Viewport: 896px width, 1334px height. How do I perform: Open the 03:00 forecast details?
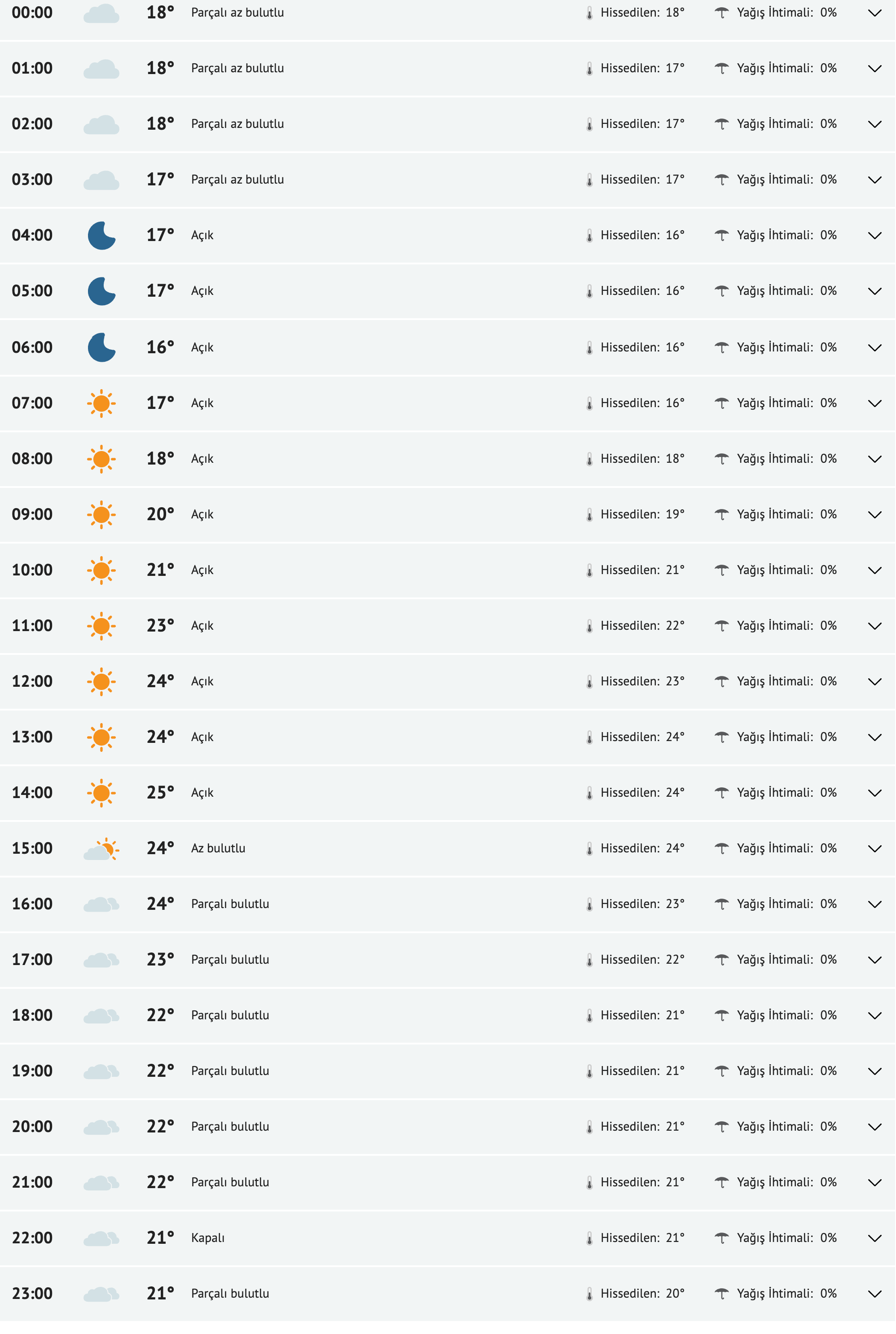(874, 180)
